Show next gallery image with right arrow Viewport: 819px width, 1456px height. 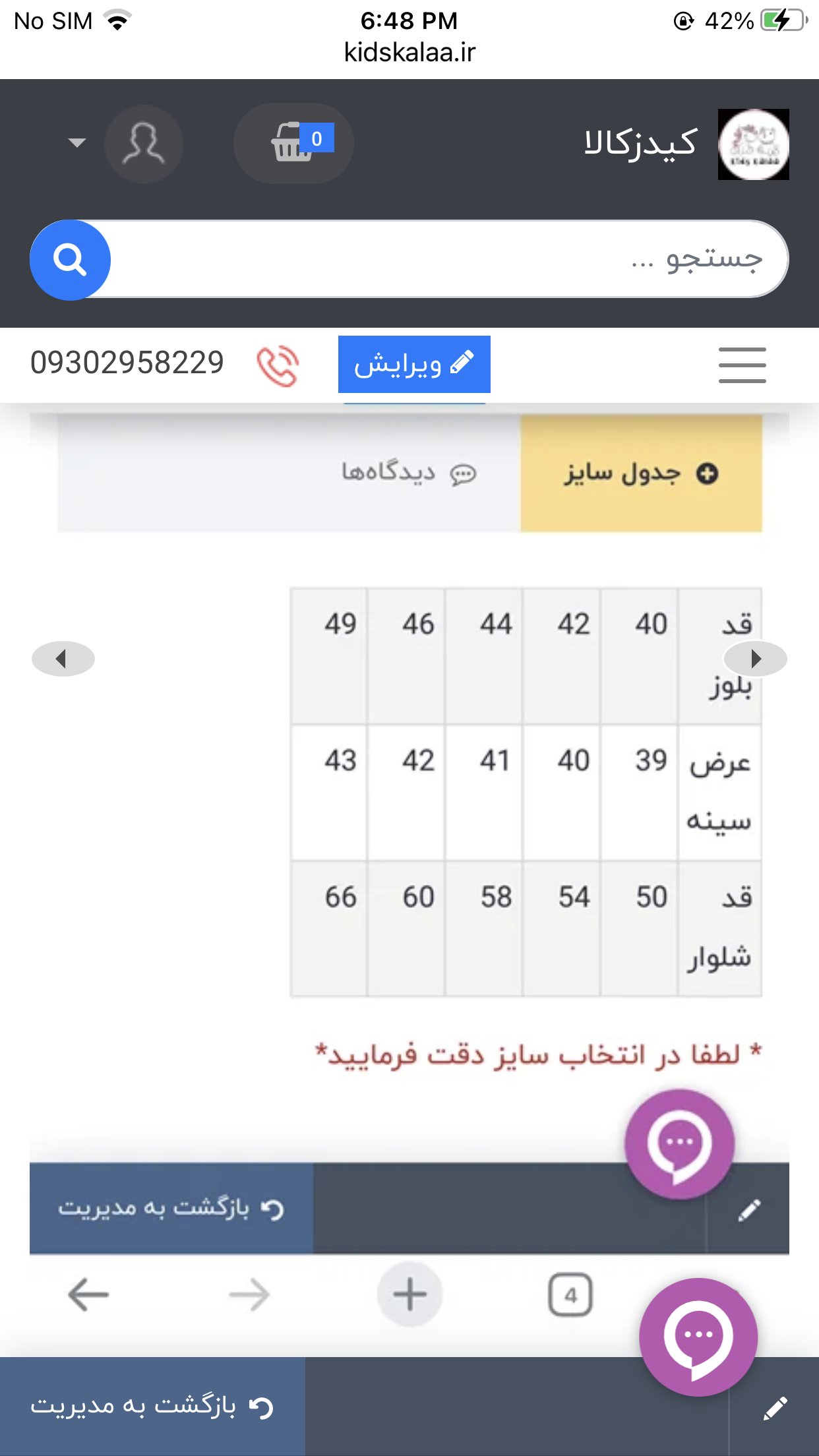[755, 659]
